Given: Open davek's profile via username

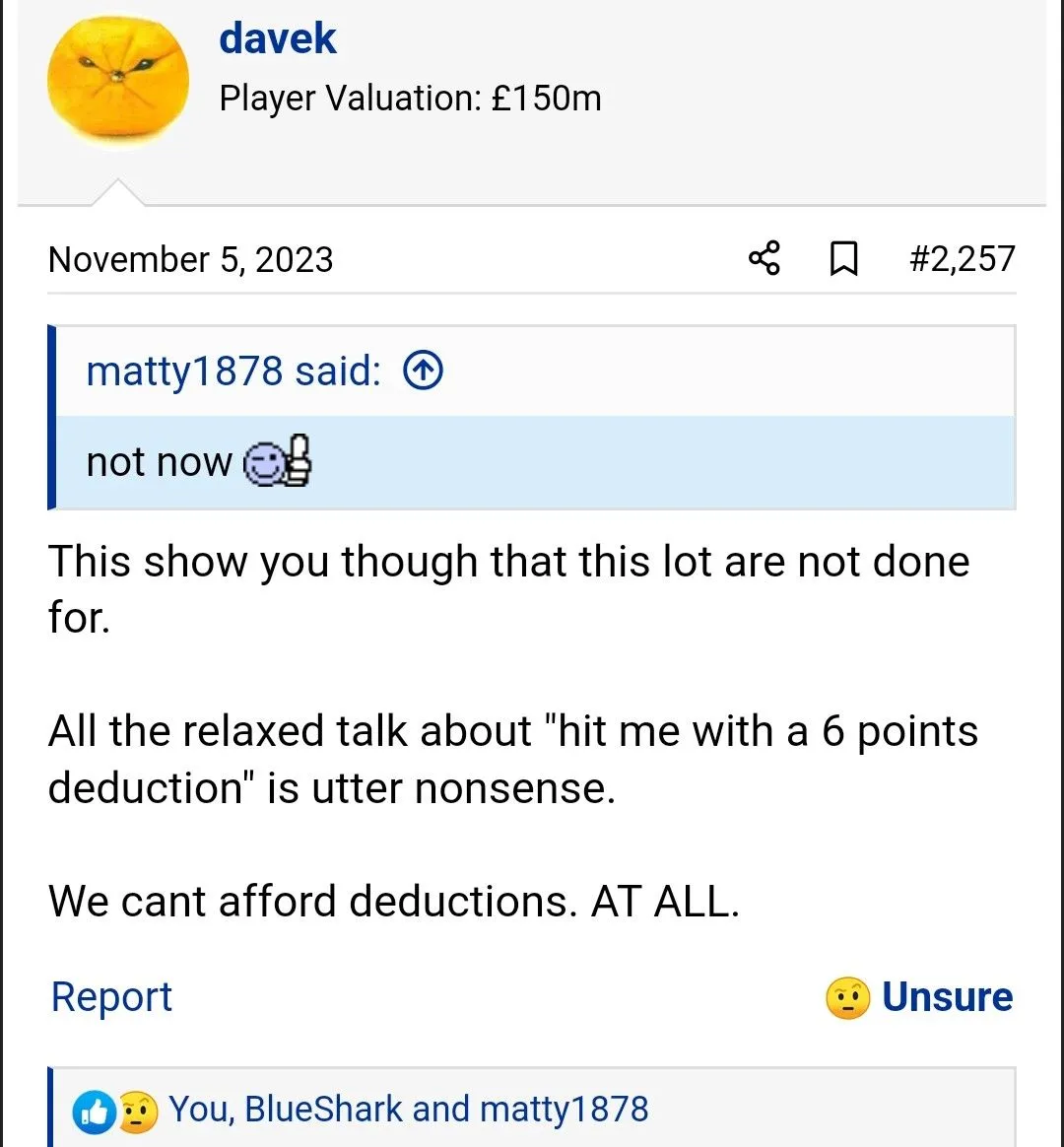Looking at the screenshot, I should [278, 39].
